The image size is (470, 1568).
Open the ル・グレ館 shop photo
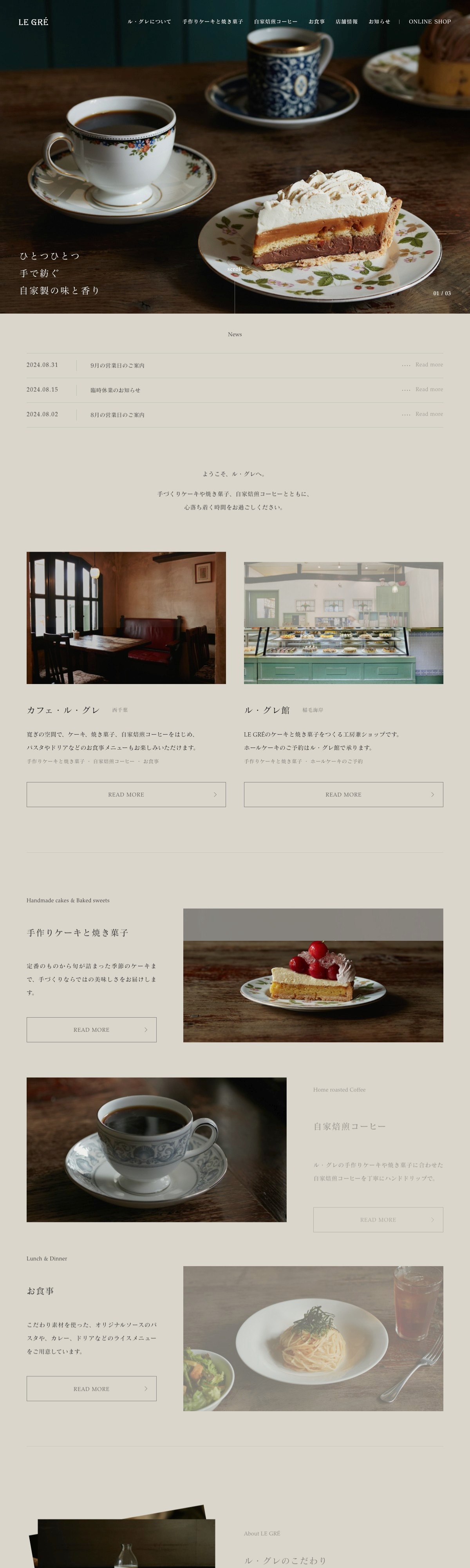point(343,622)
